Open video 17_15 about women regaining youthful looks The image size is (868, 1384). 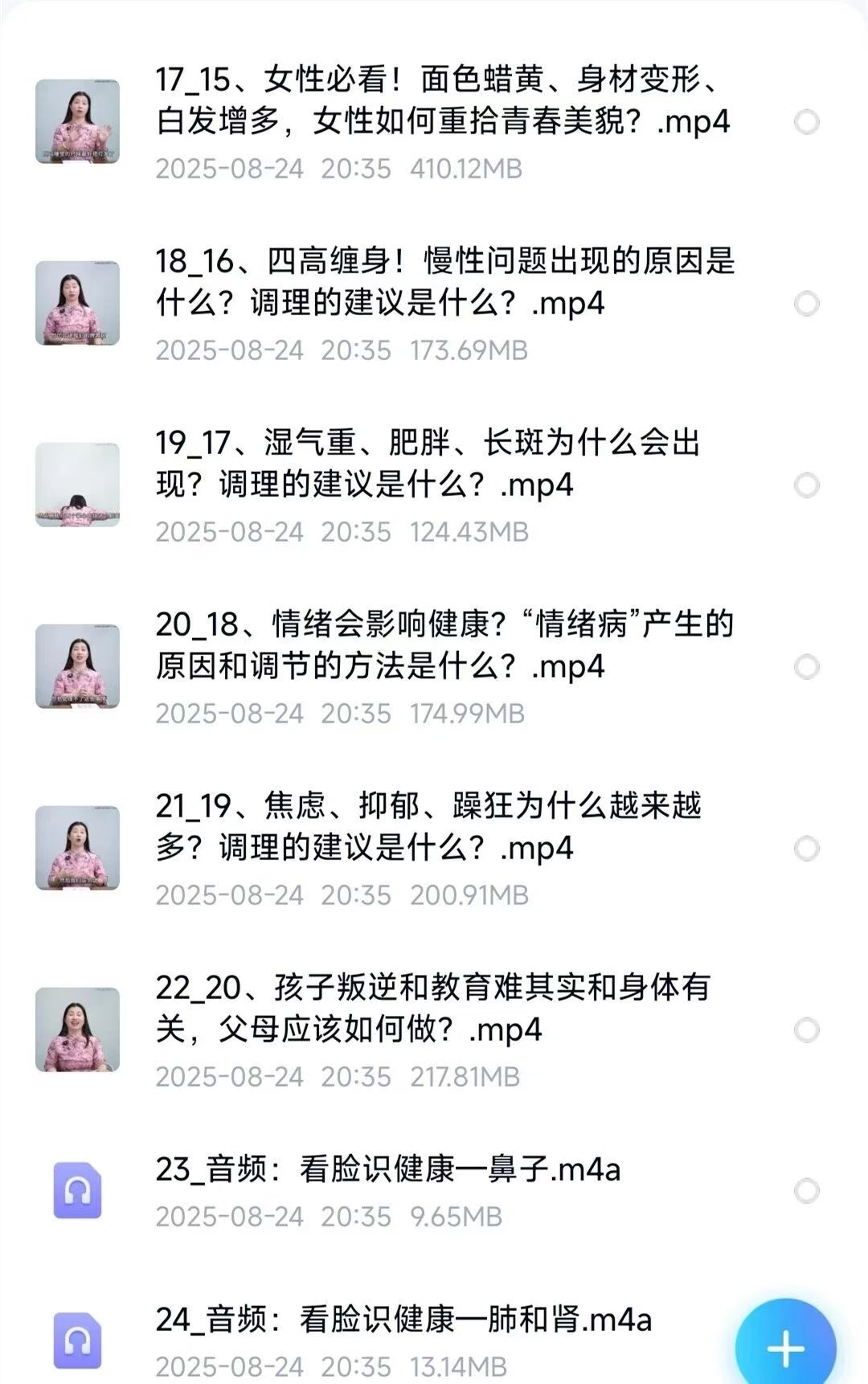[442, 101]
